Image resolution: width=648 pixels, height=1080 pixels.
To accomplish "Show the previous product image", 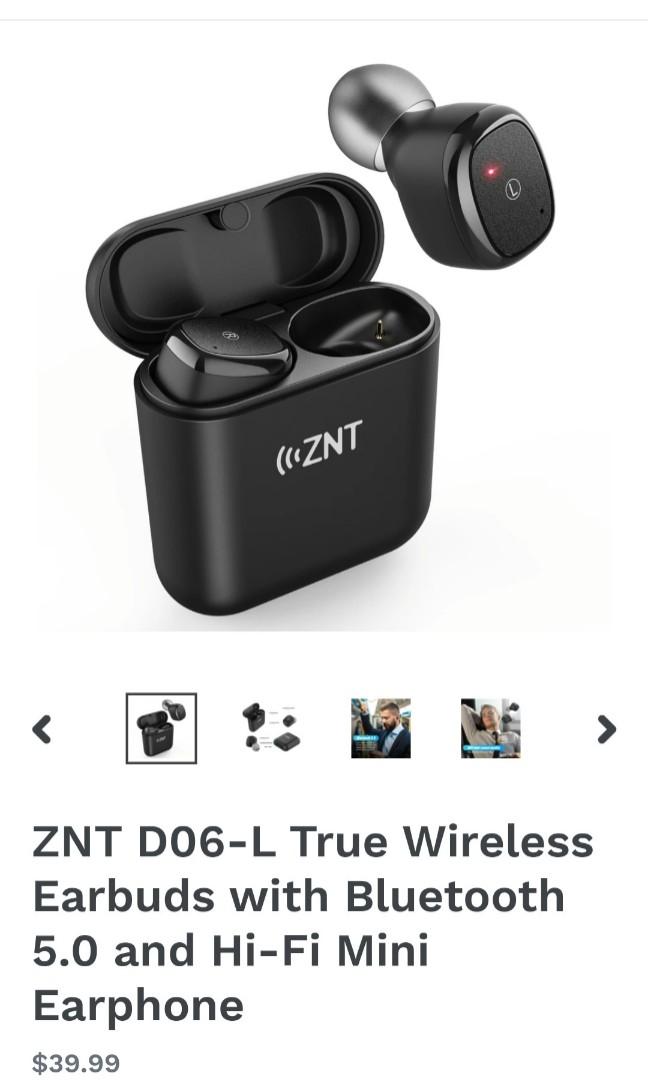I will tap(42, 730).
